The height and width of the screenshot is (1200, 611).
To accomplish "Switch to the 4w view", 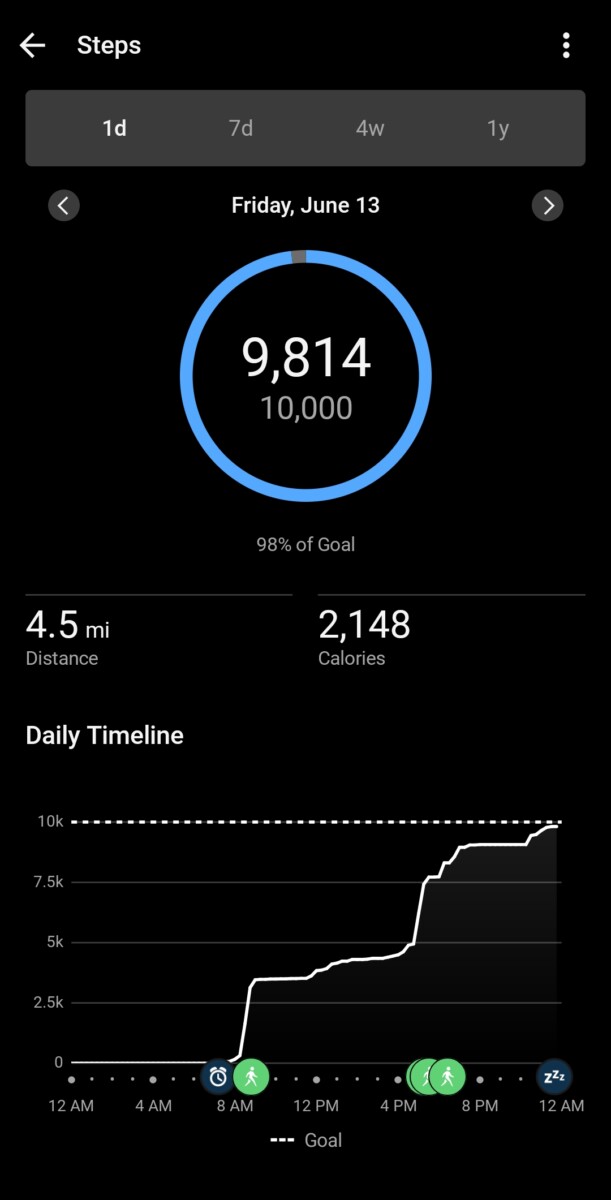I will 369,129.
